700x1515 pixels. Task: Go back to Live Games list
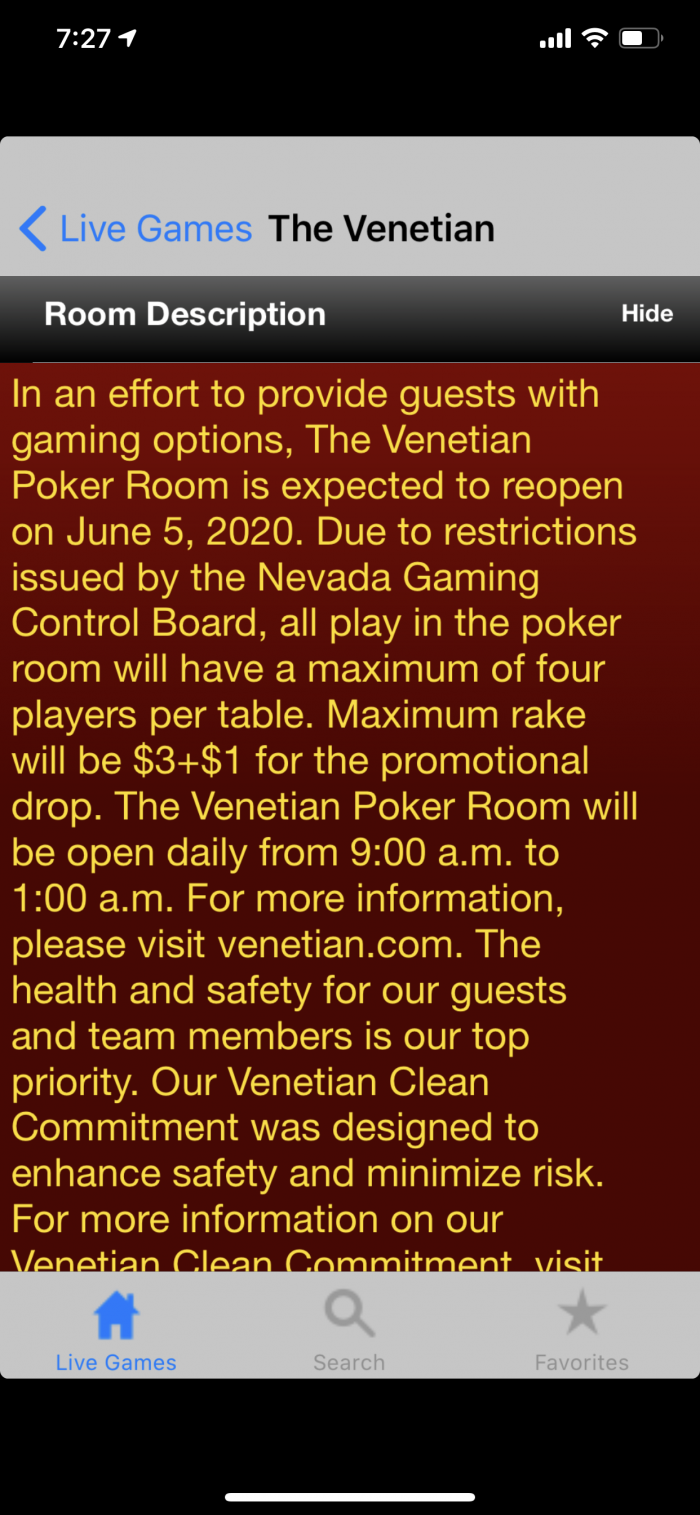pos(136,228)
